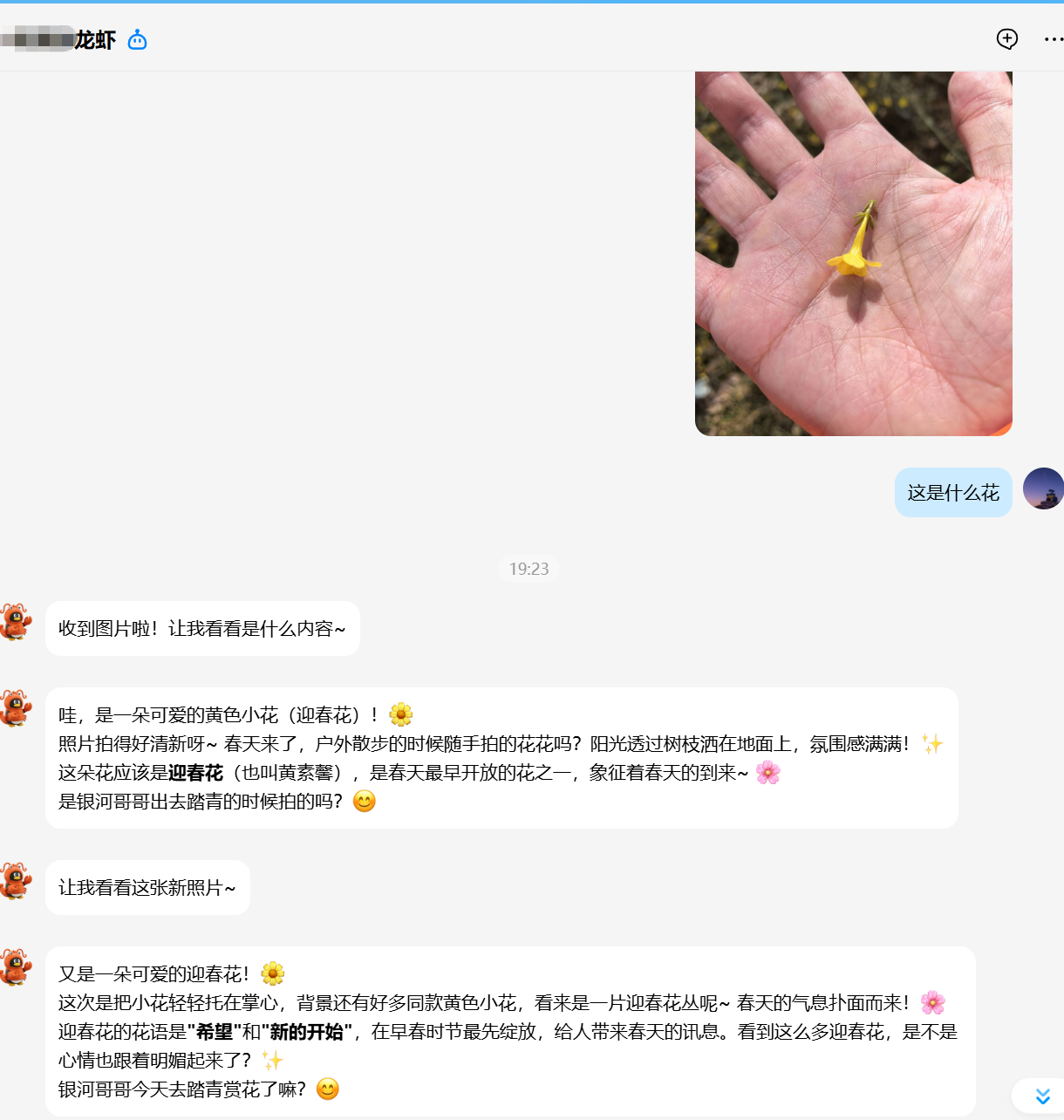1064x1120 pixels.
Task: Open the sent photo of the yellow flower
Action: pyautogui.click(x=853, y=253)
